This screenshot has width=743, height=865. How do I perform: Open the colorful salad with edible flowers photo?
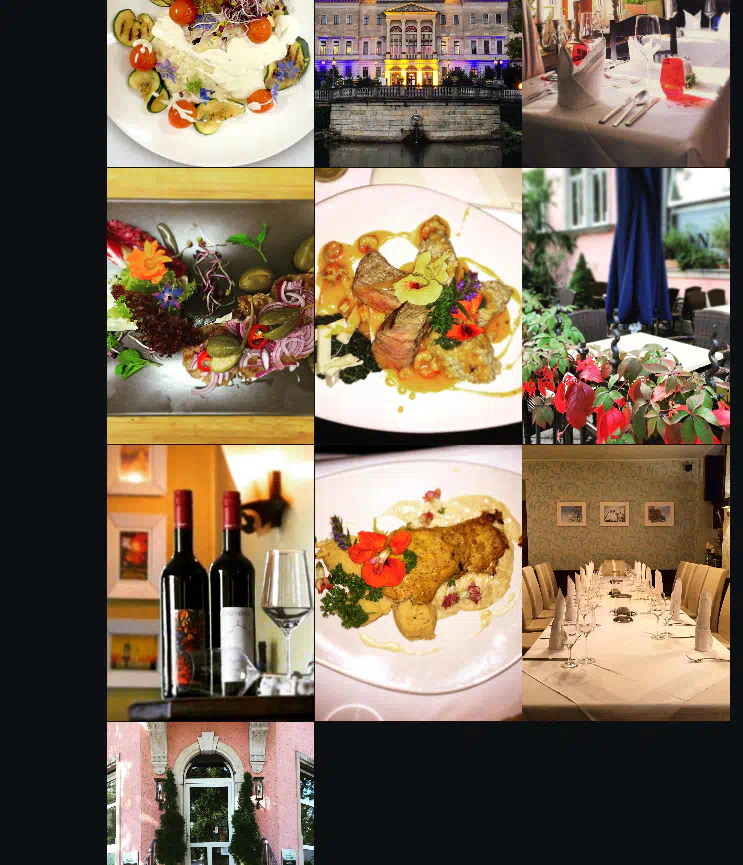[x=210, y=305]
